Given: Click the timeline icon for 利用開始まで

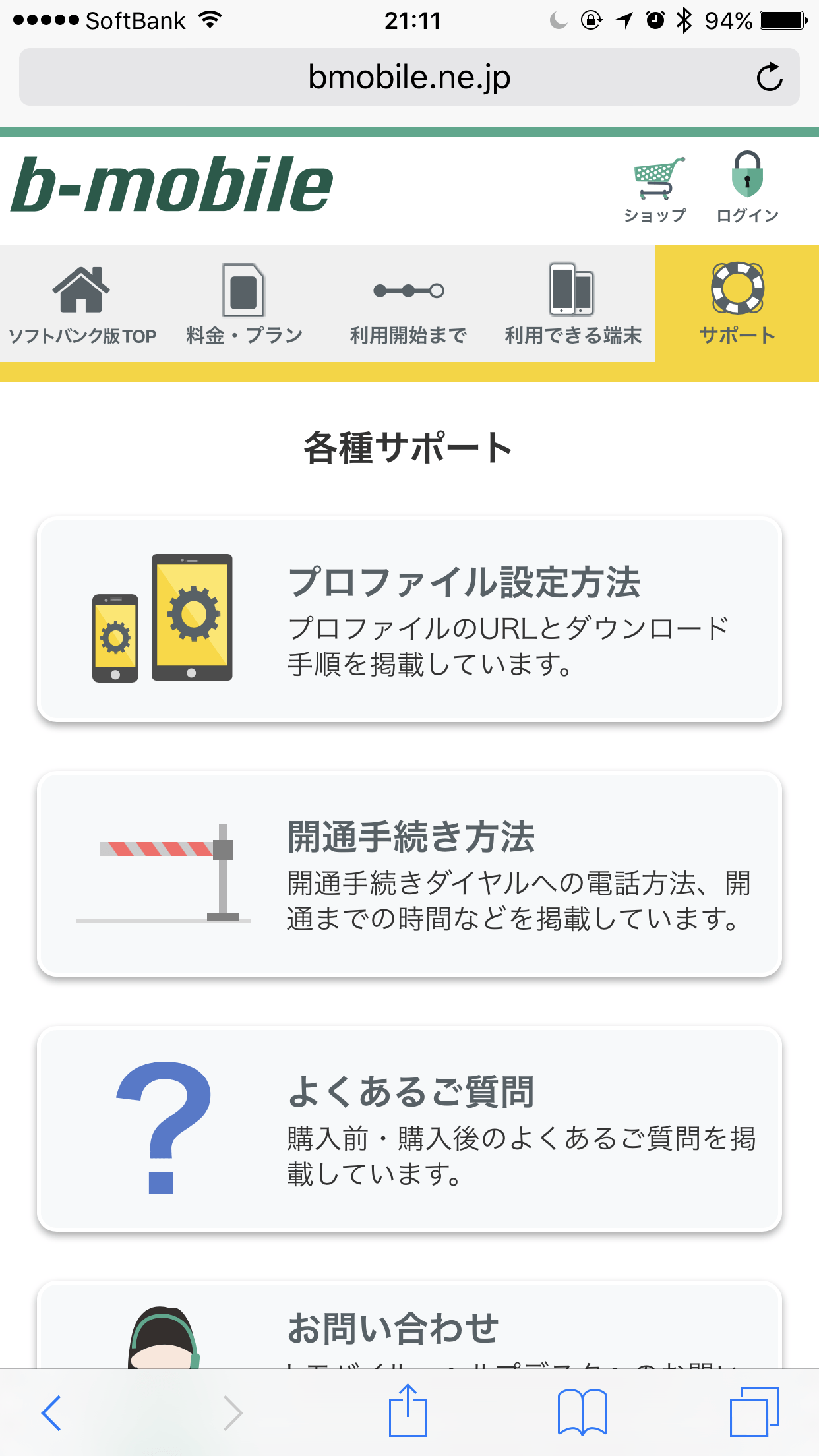Looking at the screenshot, I should (409, 290).
